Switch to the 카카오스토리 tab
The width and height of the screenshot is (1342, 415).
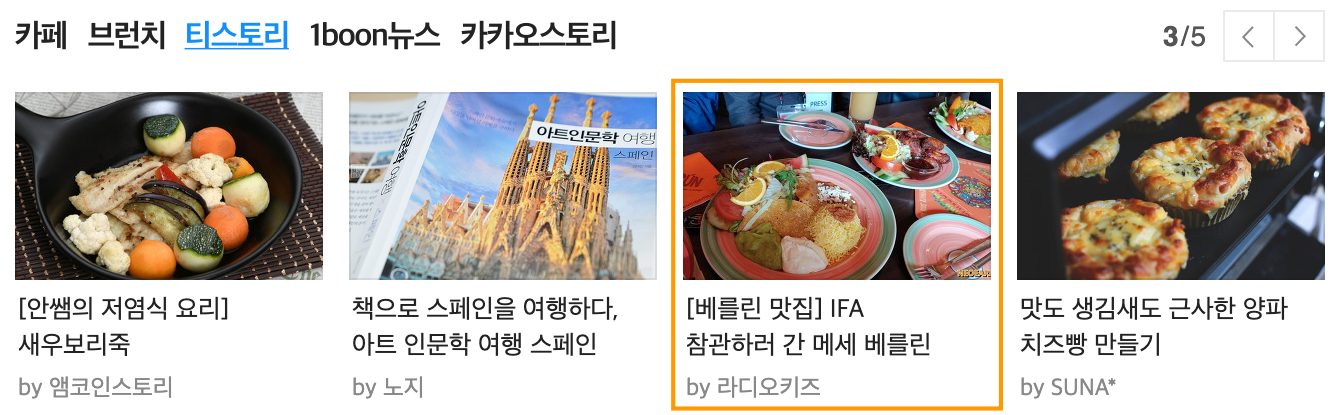click(538, 36)
